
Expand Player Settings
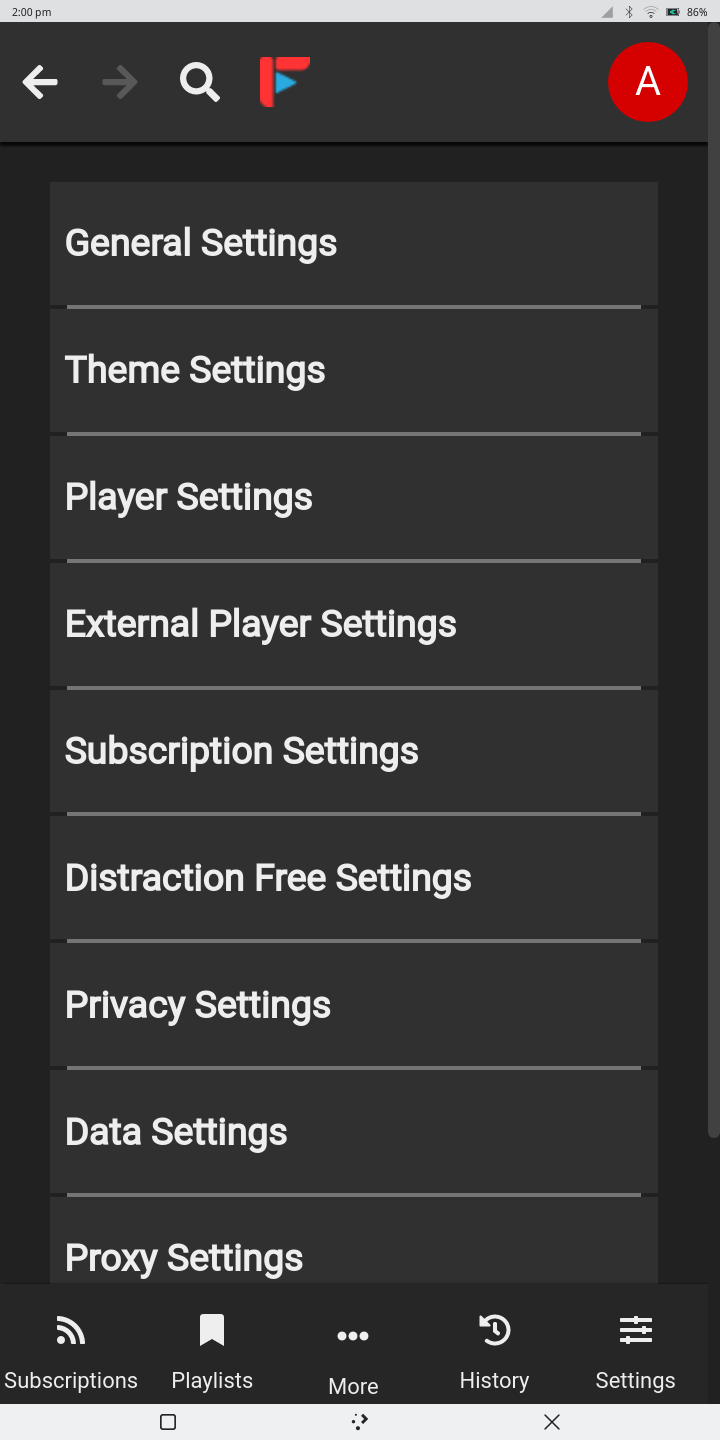pos(353,497)
